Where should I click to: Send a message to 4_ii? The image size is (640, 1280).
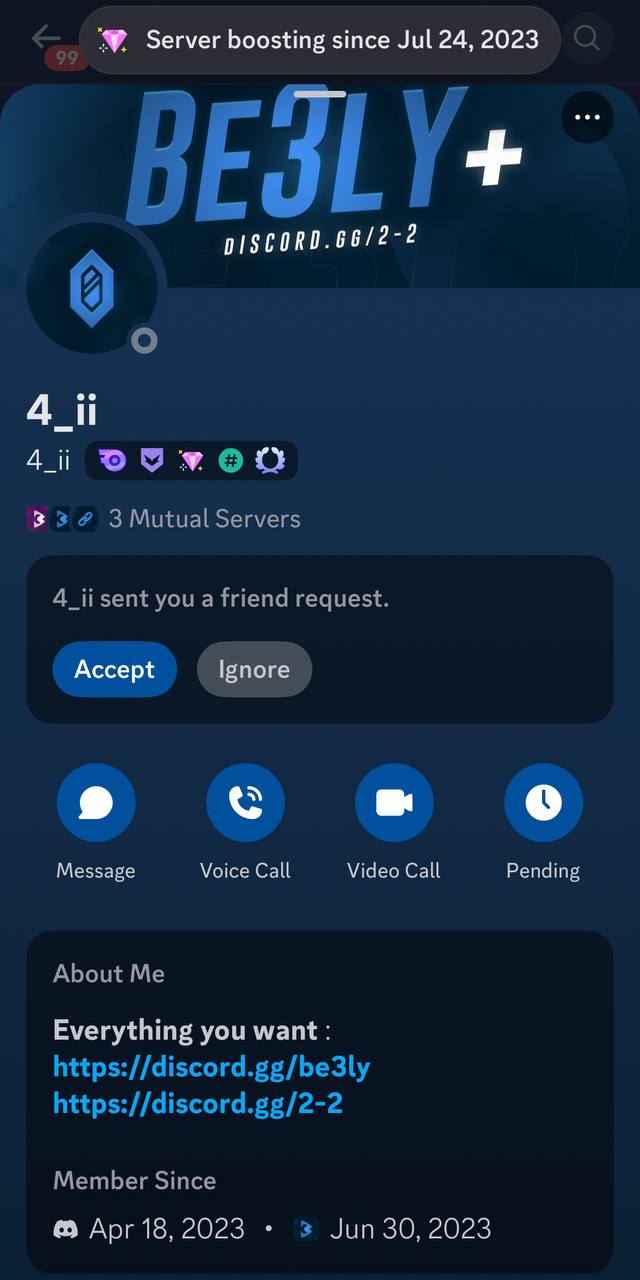point(96,803)
